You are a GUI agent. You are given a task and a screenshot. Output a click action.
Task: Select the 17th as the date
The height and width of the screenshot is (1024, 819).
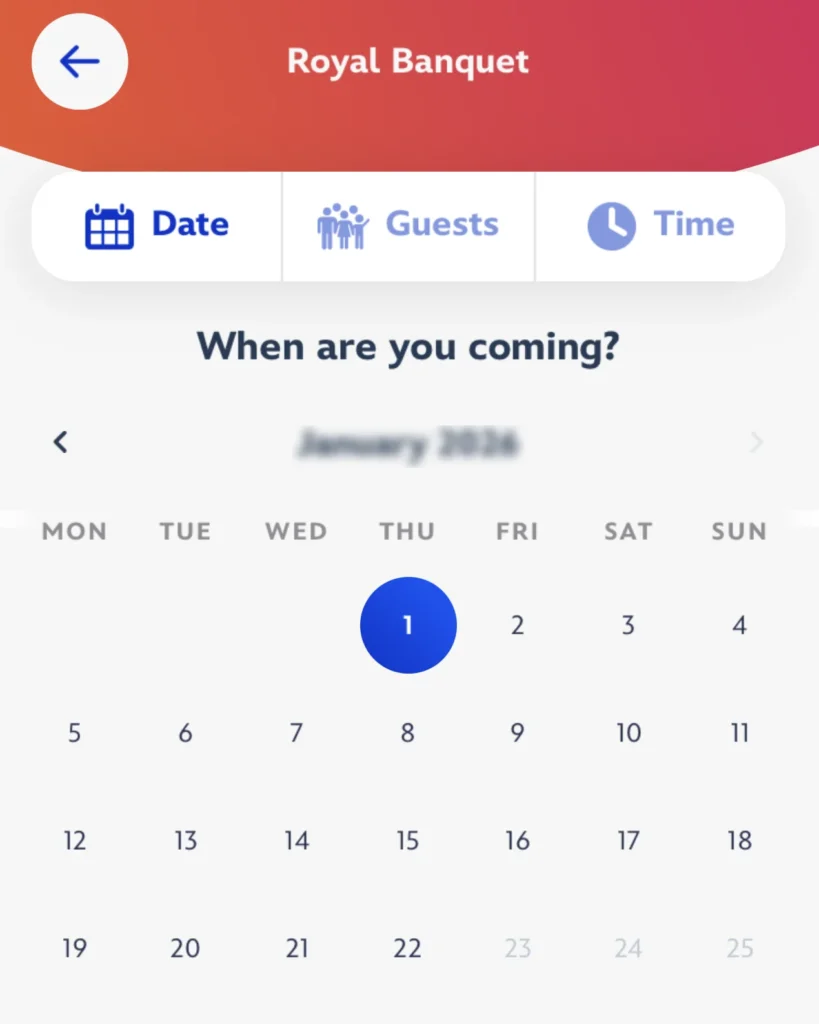point(628,841)
